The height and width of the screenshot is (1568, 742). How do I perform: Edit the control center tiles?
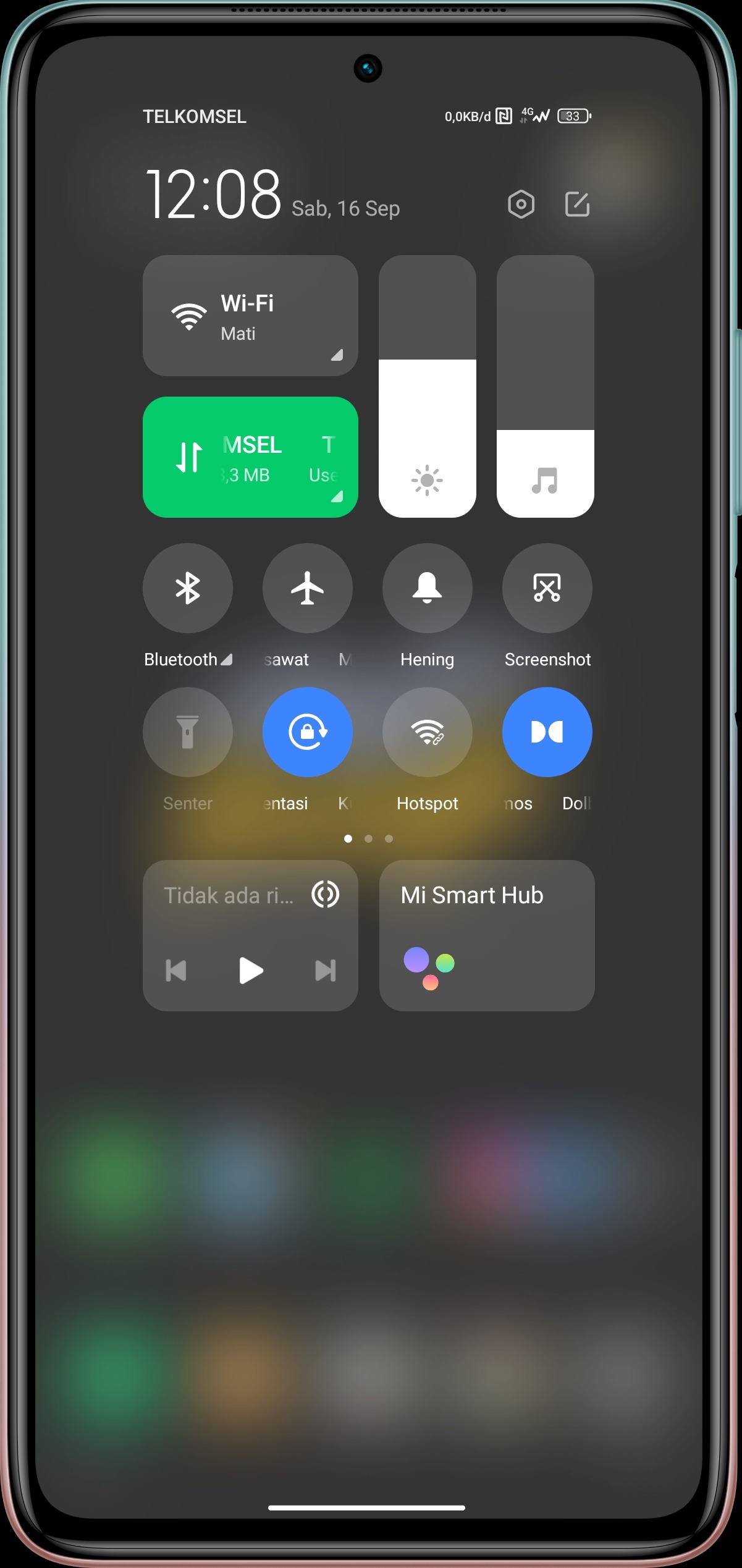[x=577, y=204]
